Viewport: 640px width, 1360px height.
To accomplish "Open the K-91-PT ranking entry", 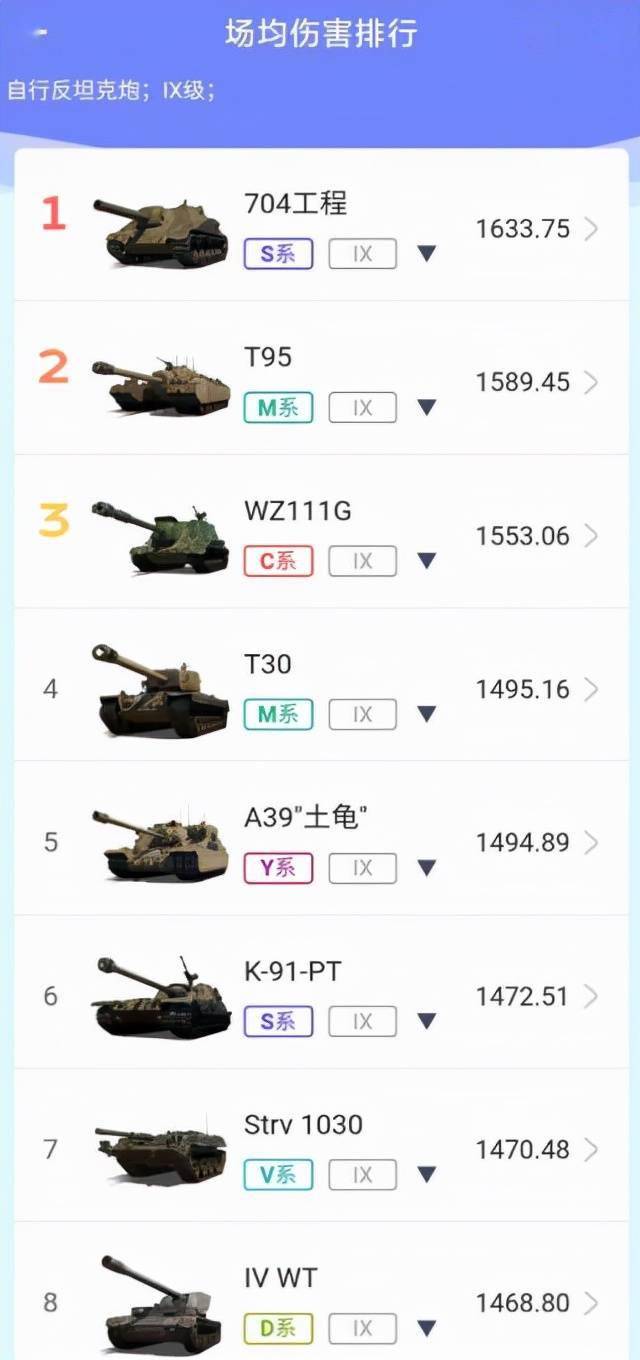I will point(321,992).
